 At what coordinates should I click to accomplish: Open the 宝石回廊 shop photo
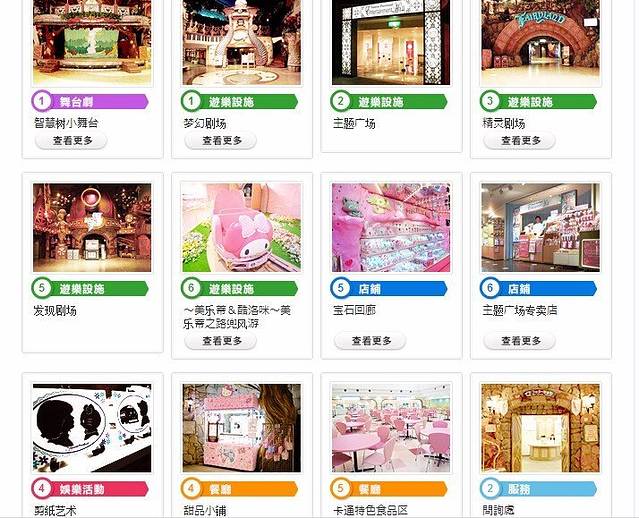click(390, 228)
